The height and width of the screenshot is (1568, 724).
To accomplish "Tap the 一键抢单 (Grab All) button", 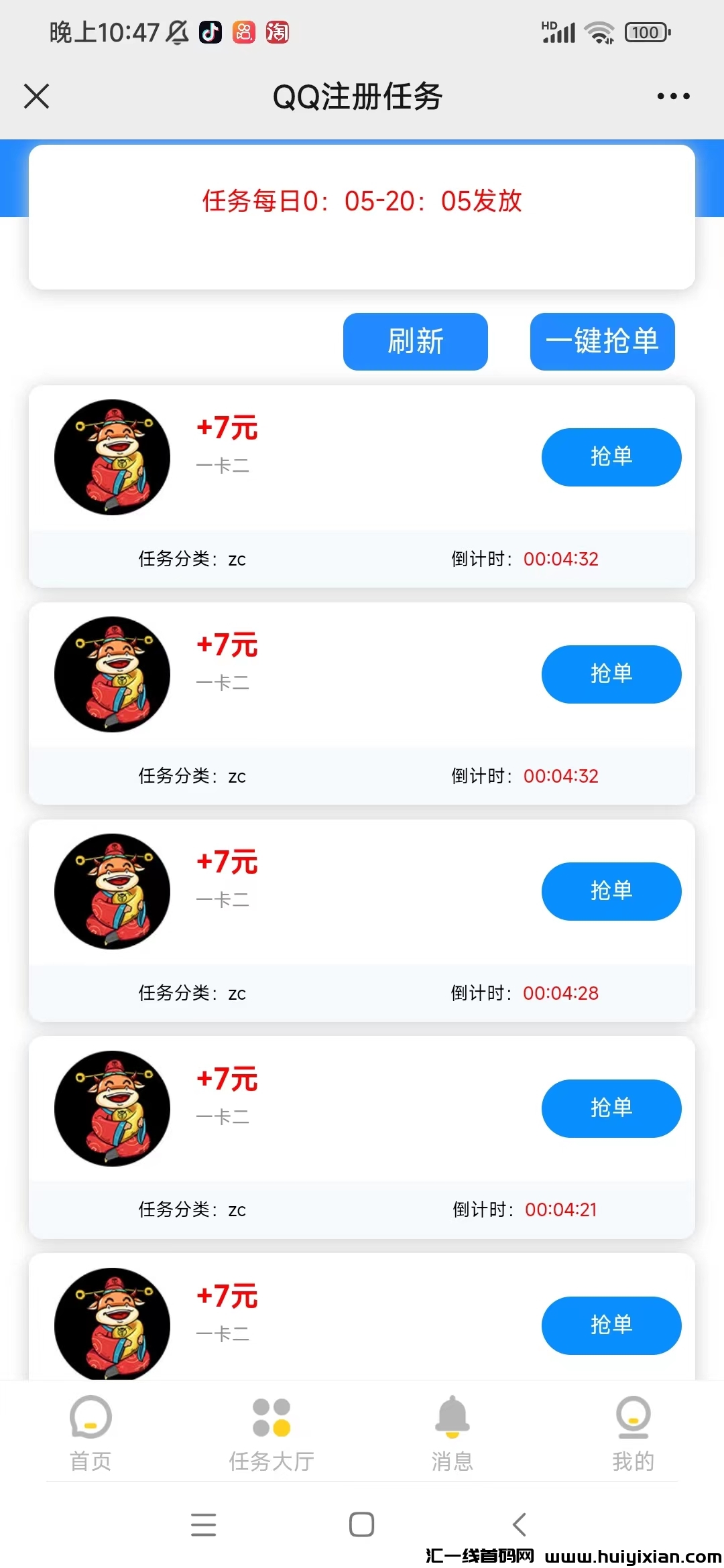I will tap(601, 342).
